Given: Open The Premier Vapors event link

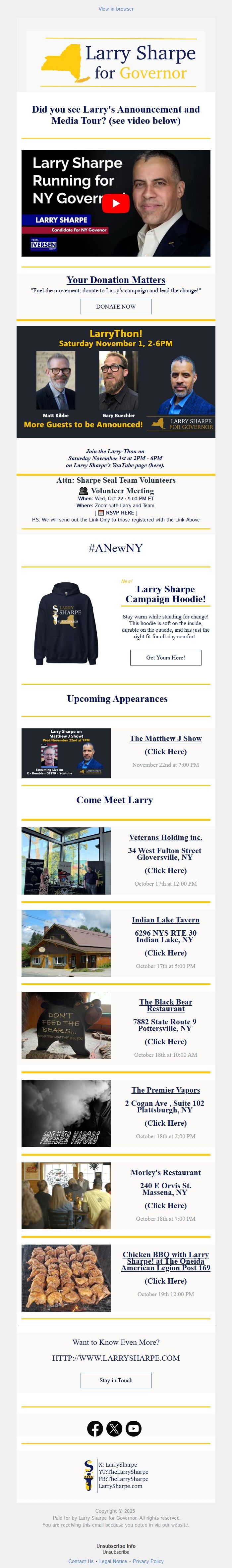Looking at the screenshot, I should pos(165,1090).
